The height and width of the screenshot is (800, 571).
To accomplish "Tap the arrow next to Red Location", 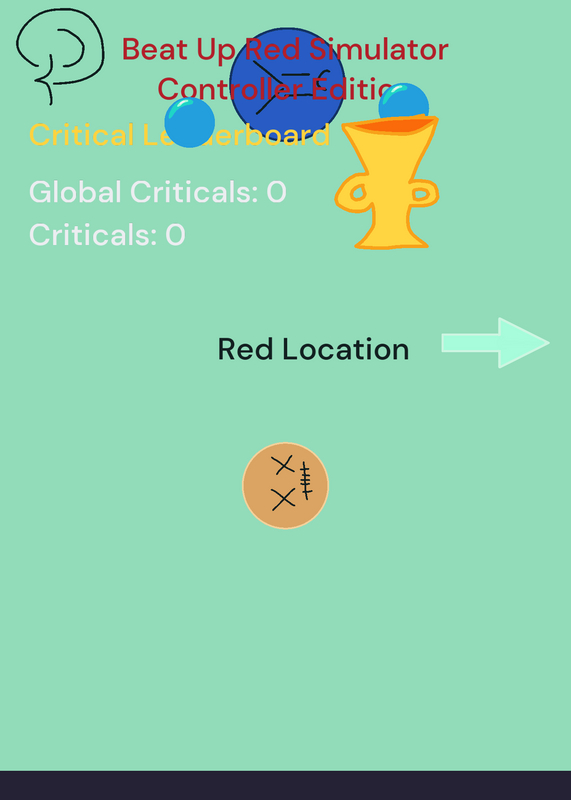I will pyautogui.click(x=495, y=343).
